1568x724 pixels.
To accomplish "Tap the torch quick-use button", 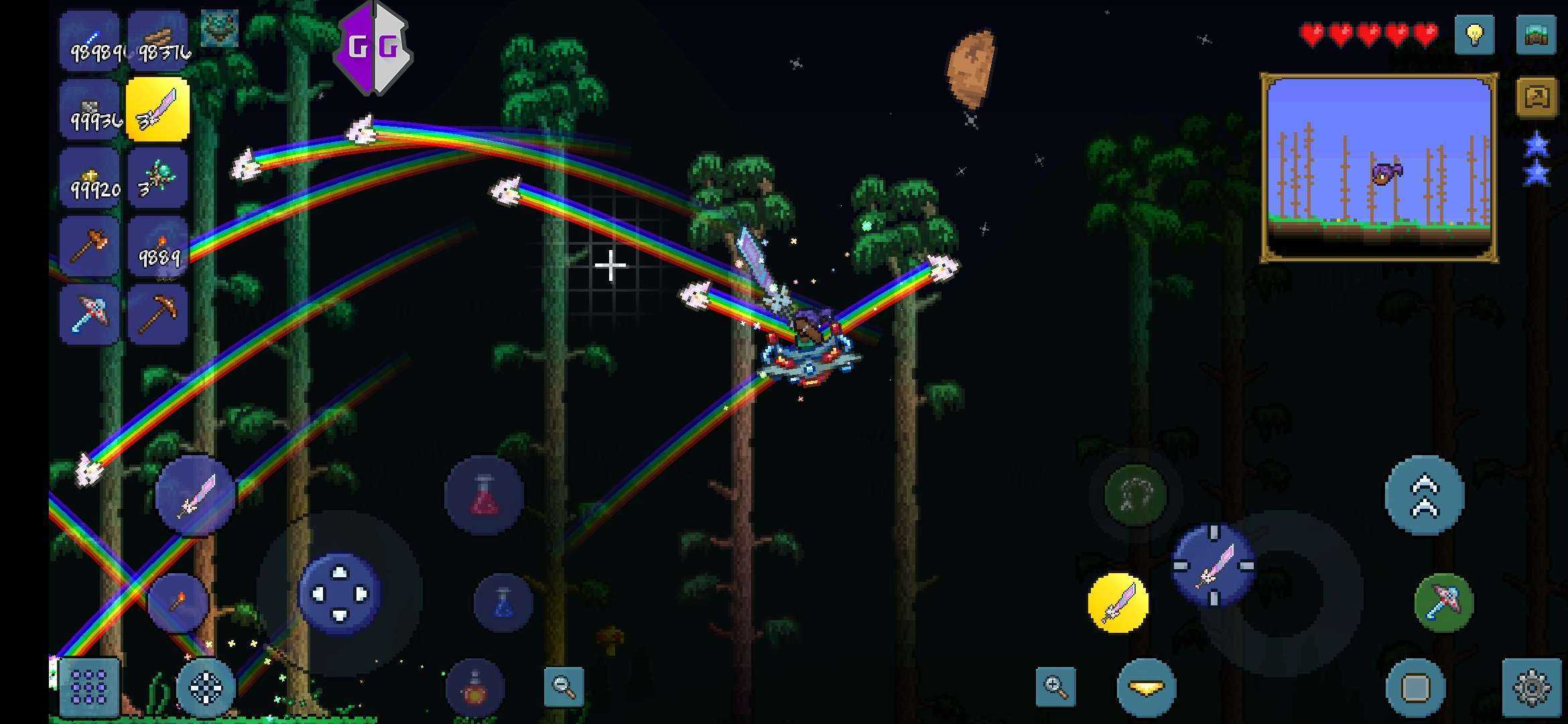I will (178, 602).
